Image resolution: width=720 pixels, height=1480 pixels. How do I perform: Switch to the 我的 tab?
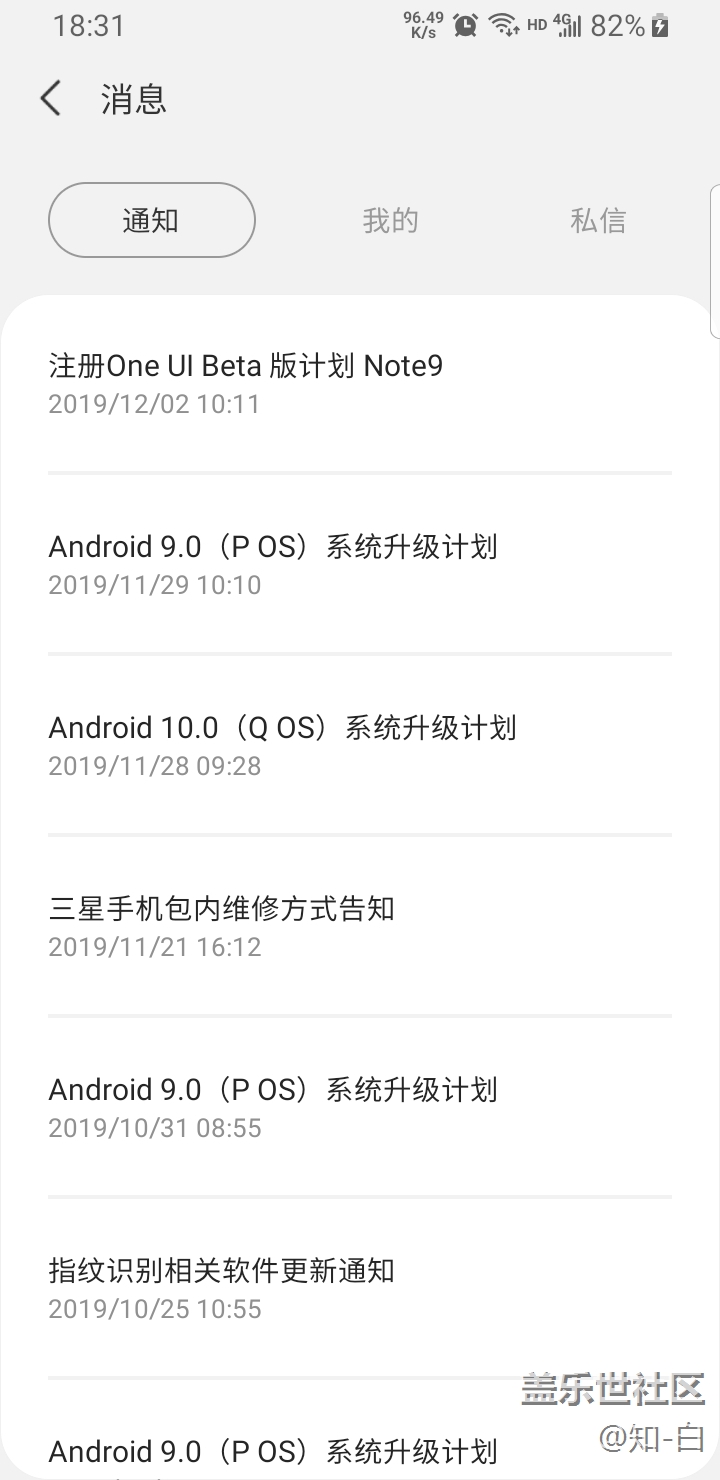390,220
